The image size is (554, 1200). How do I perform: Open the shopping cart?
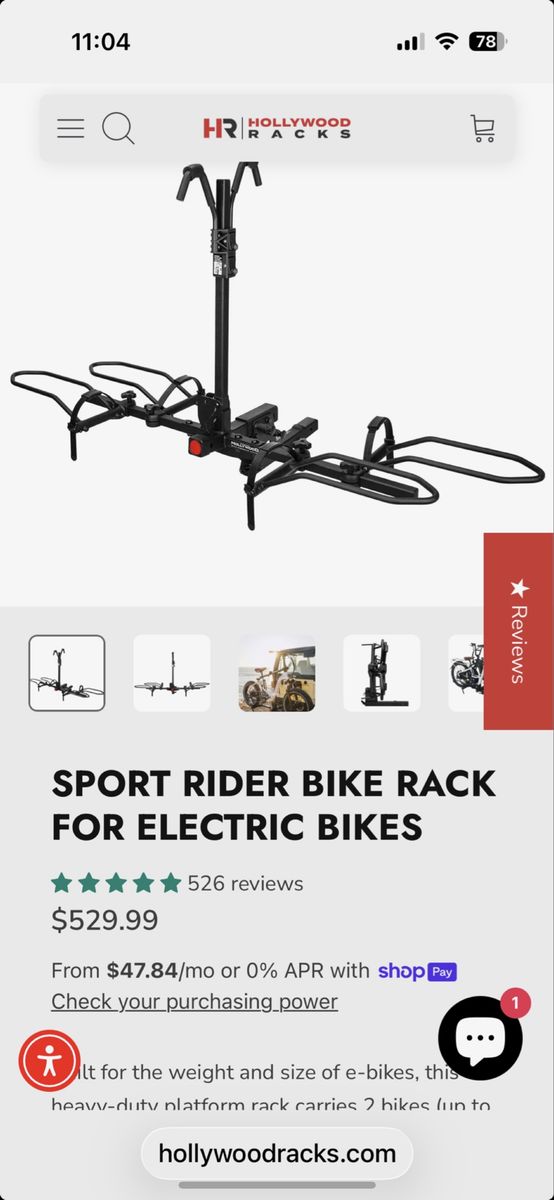click(482, 128)
